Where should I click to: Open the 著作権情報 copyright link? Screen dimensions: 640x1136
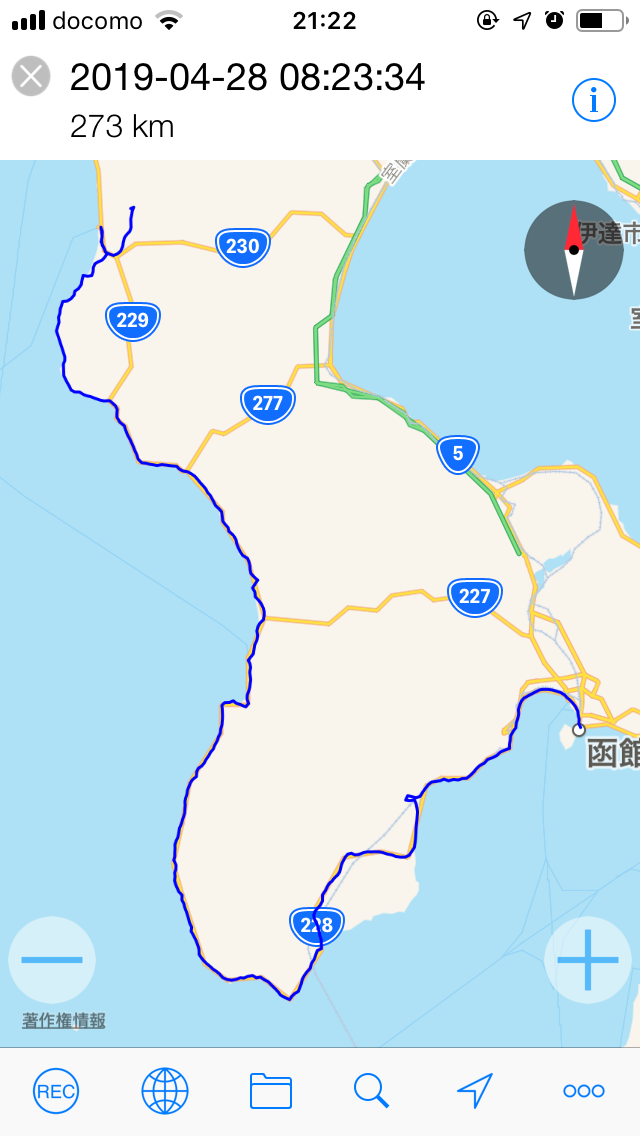tap(64, 1021)
